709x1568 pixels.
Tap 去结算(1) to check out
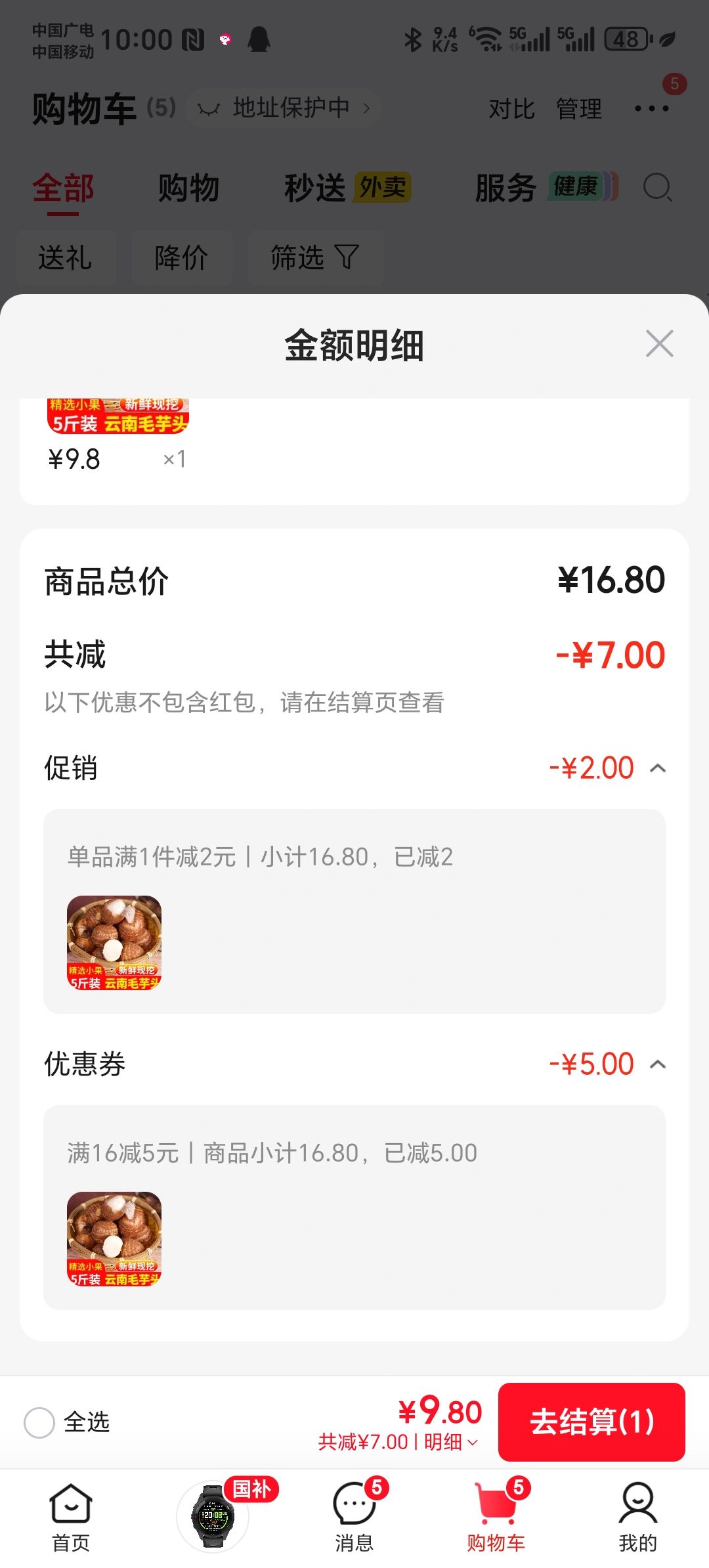[x=591, y=1422]
